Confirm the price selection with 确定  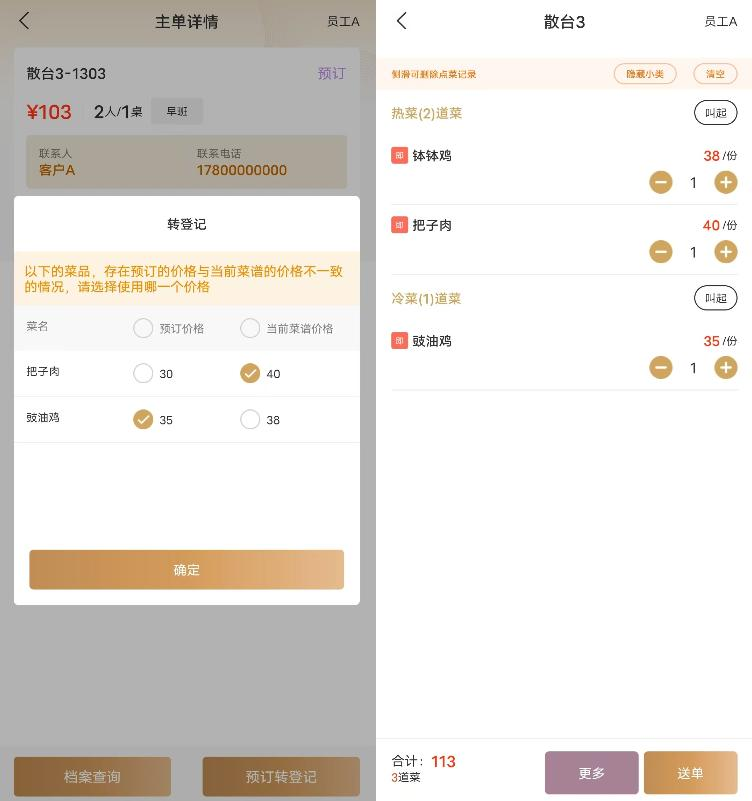(186, 570)
